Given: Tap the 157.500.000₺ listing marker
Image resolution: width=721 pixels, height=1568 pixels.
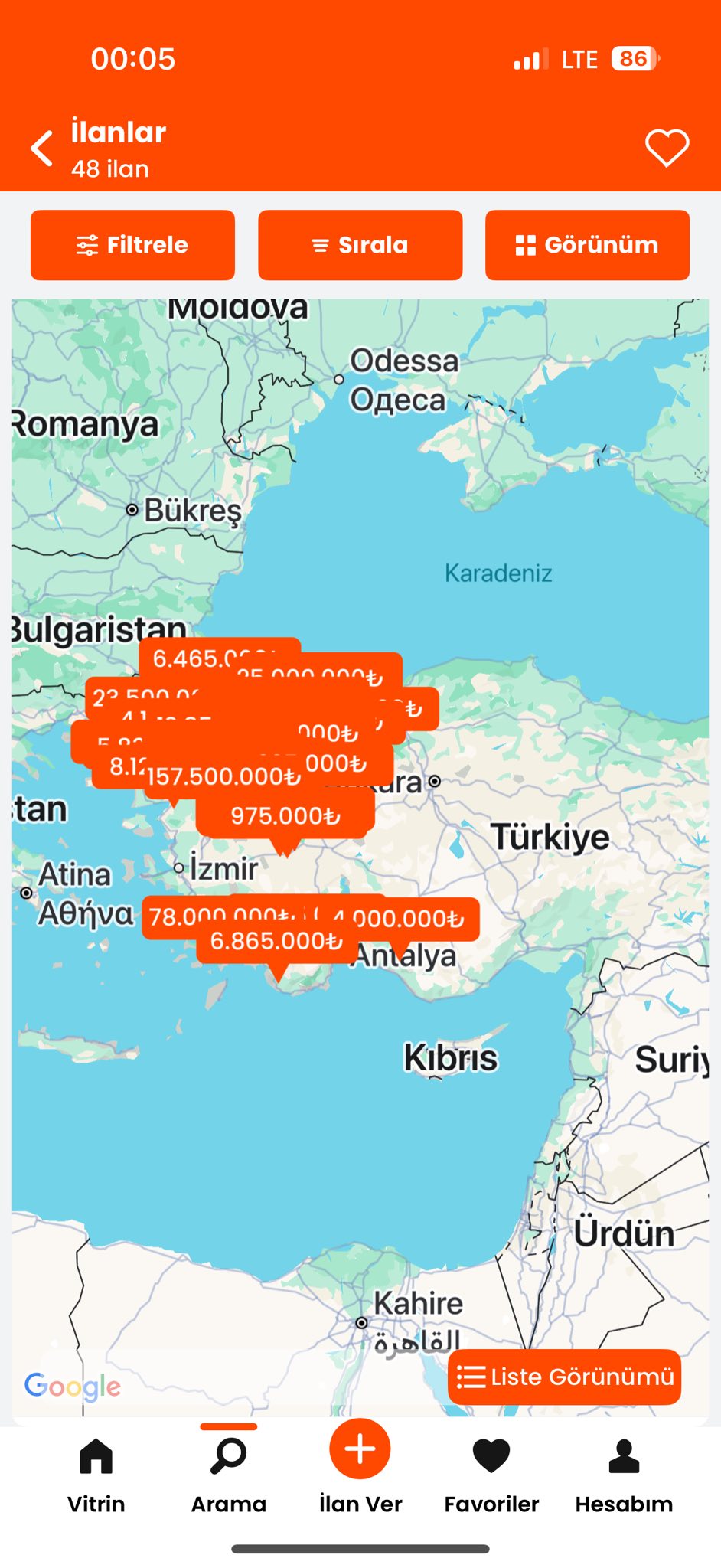Looking at the screenshot, I should click(223, 777).
